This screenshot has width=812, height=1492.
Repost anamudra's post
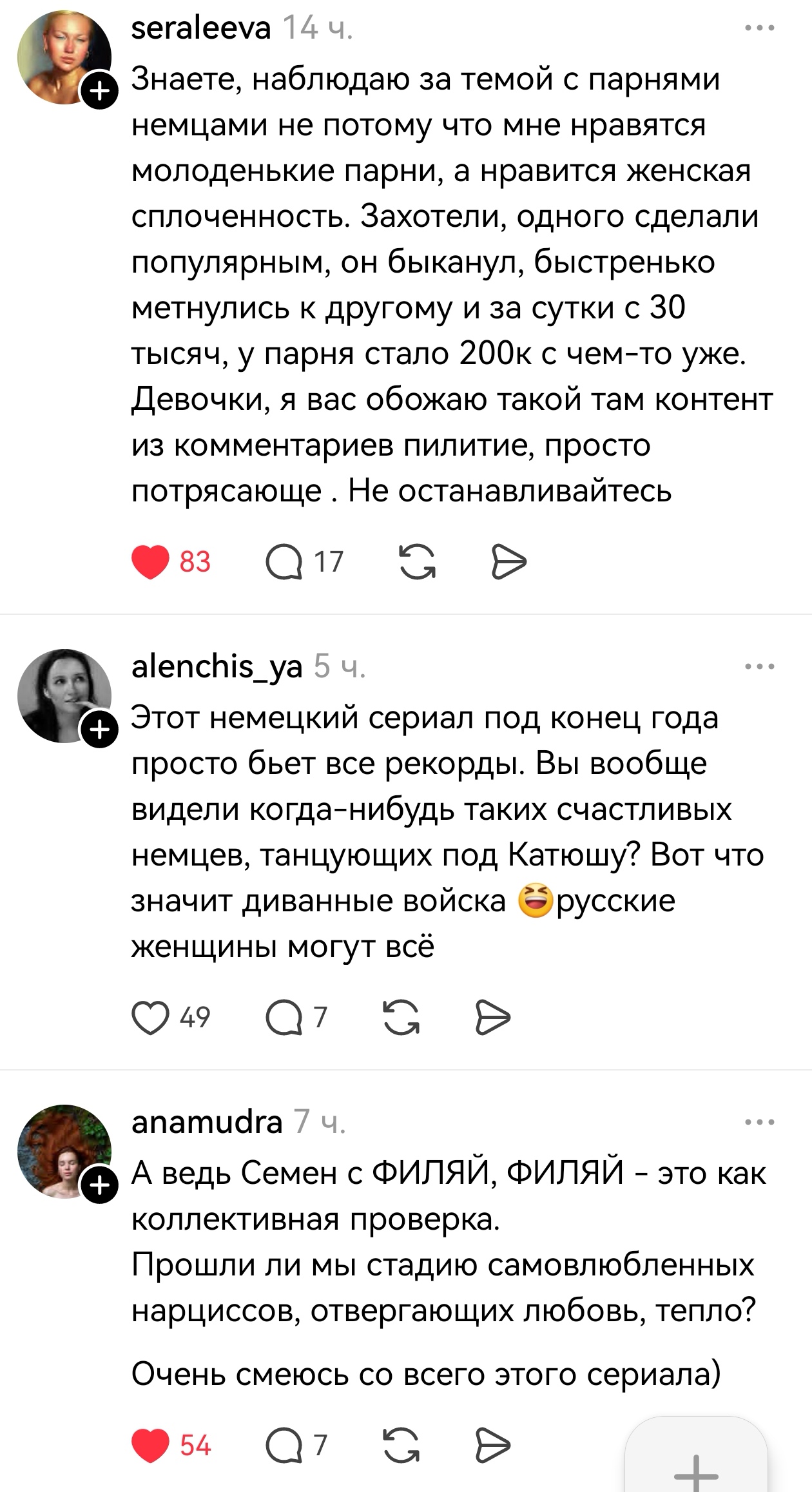pos(401,1445)
